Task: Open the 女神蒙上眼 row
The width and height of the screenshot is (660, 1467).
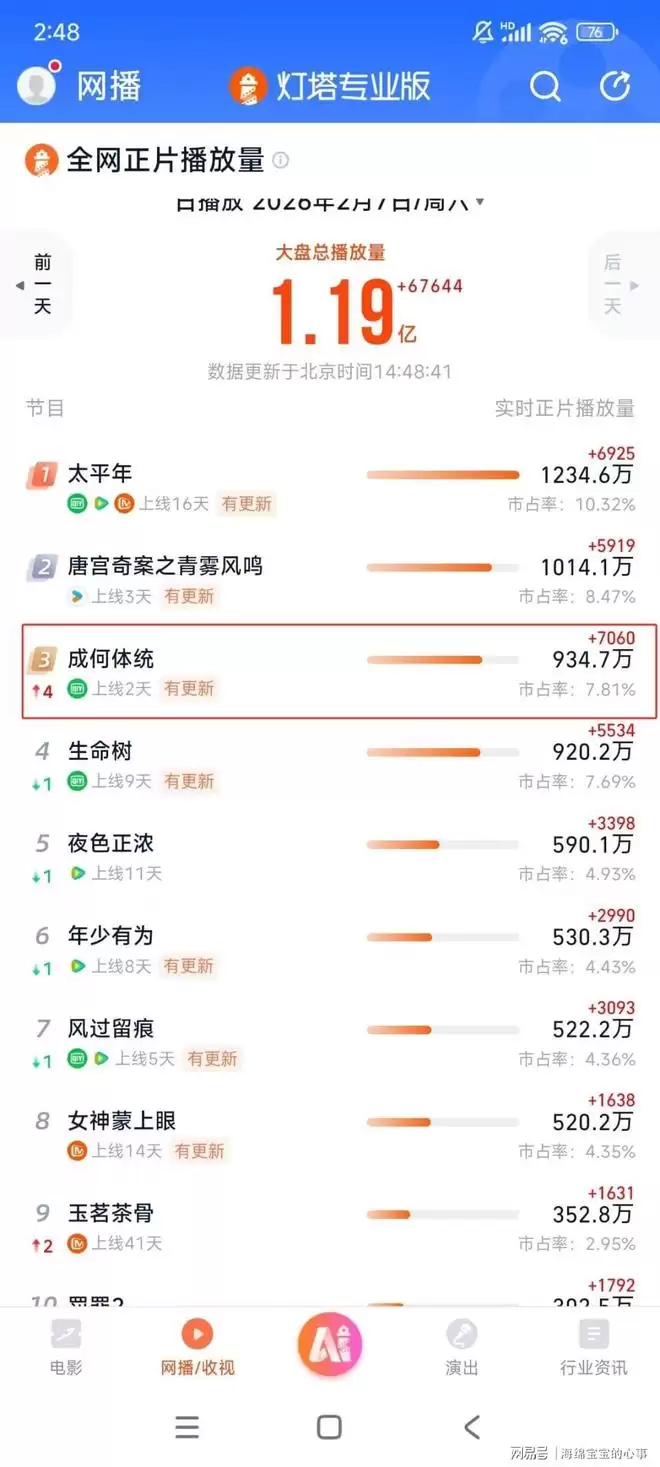Action: 121,1121
